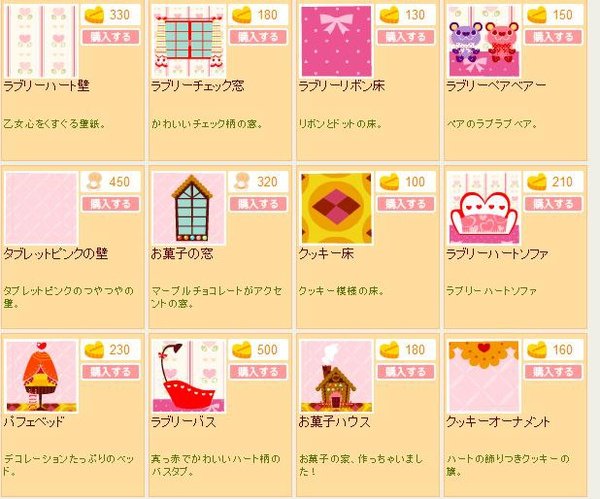View the ラブリーハートソファ picture
Viewport: 600px width, 499px height.
[x=484, y=209]
